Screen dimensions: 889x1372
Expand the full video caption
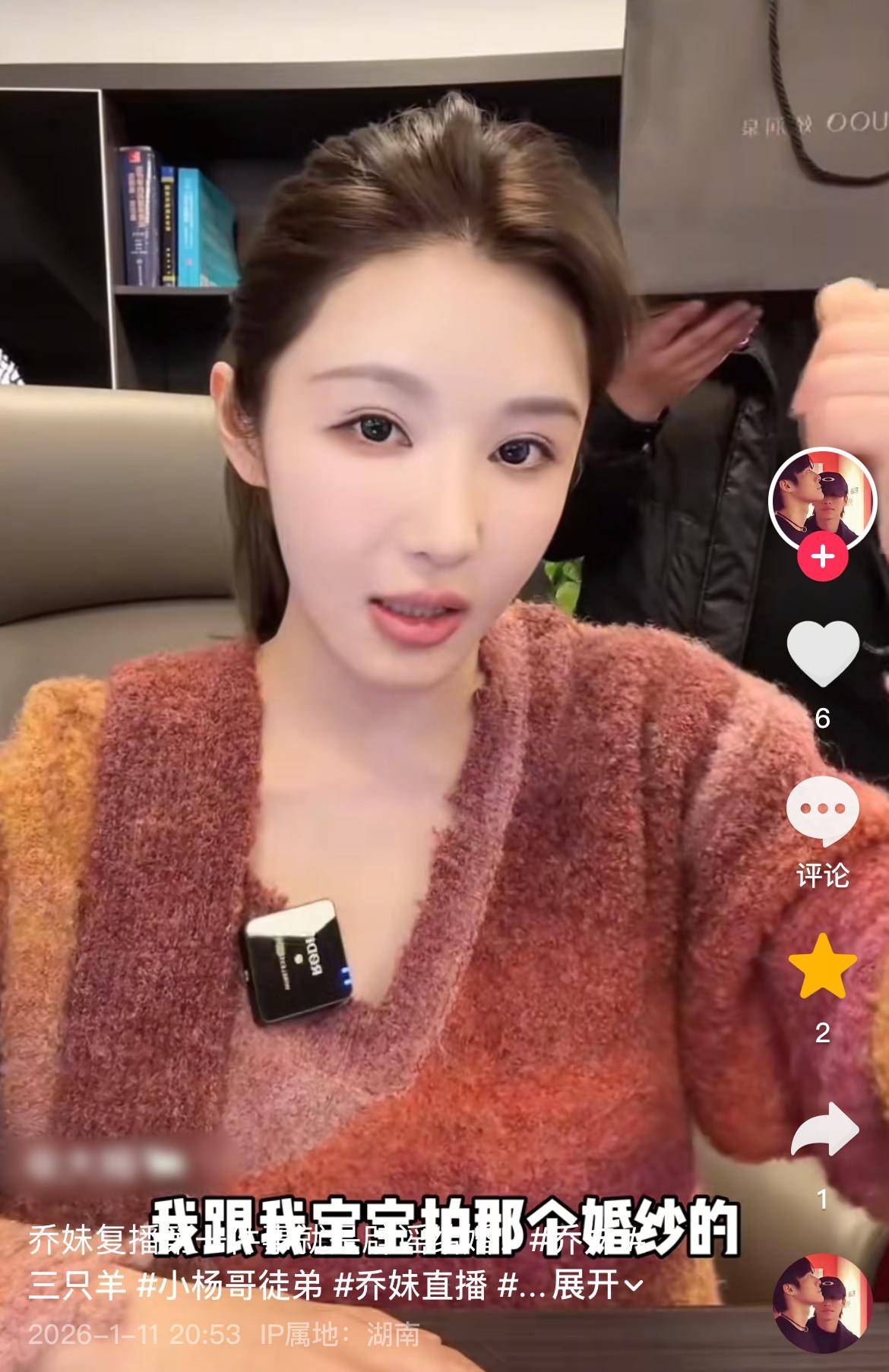pyautogui.click(x=597, y=1285)
